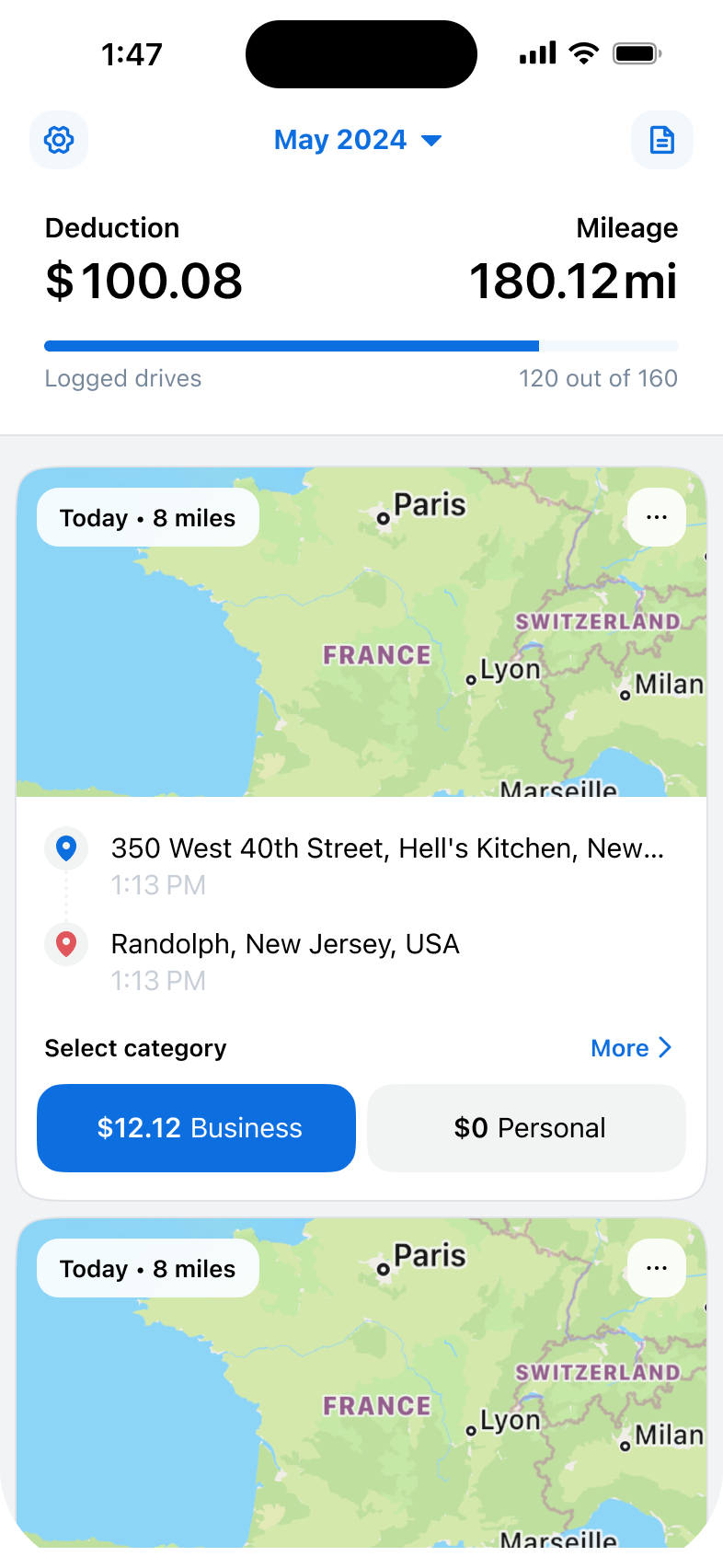This screenshot has height=1568, width=723.
Task: Expand the May 2024 month picker
Action: point(358,140)
